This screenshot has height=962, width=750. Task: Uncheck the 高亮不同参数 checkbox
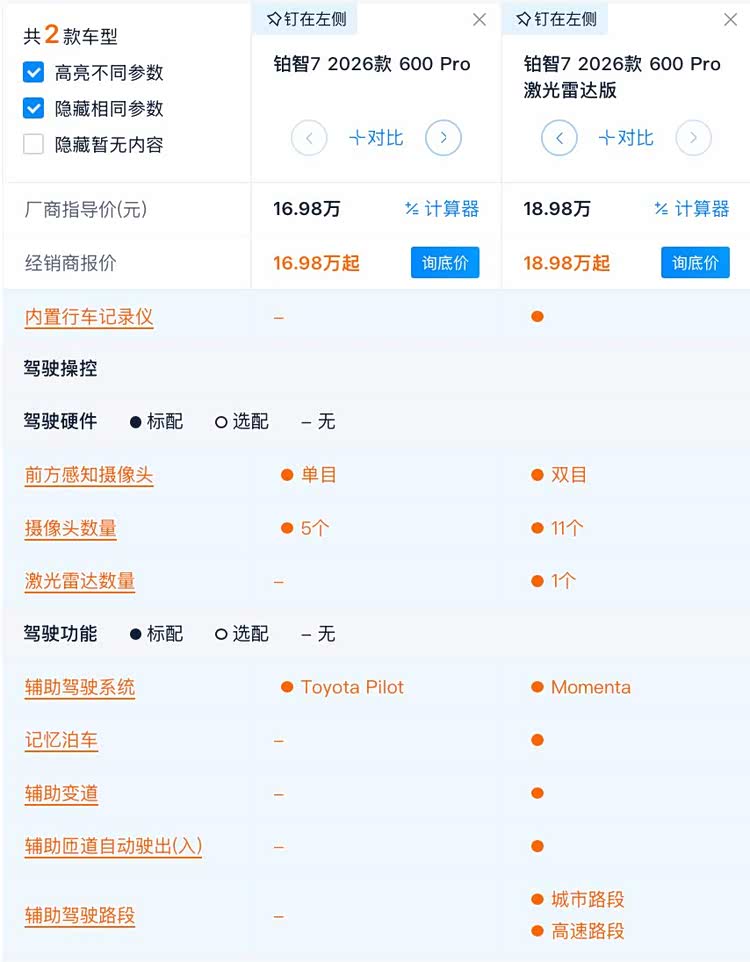(x=34, y=73)
